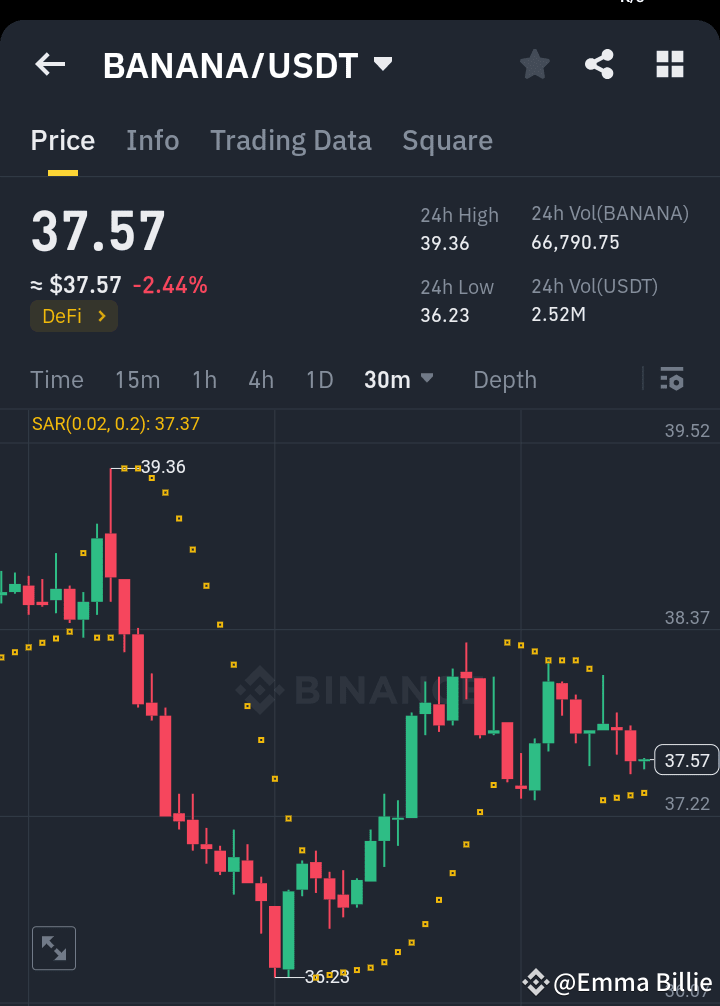Add BANANA/USDT to favorites via star icon
This screenshot has width=720, height=1006.
(x=534, y=64)
